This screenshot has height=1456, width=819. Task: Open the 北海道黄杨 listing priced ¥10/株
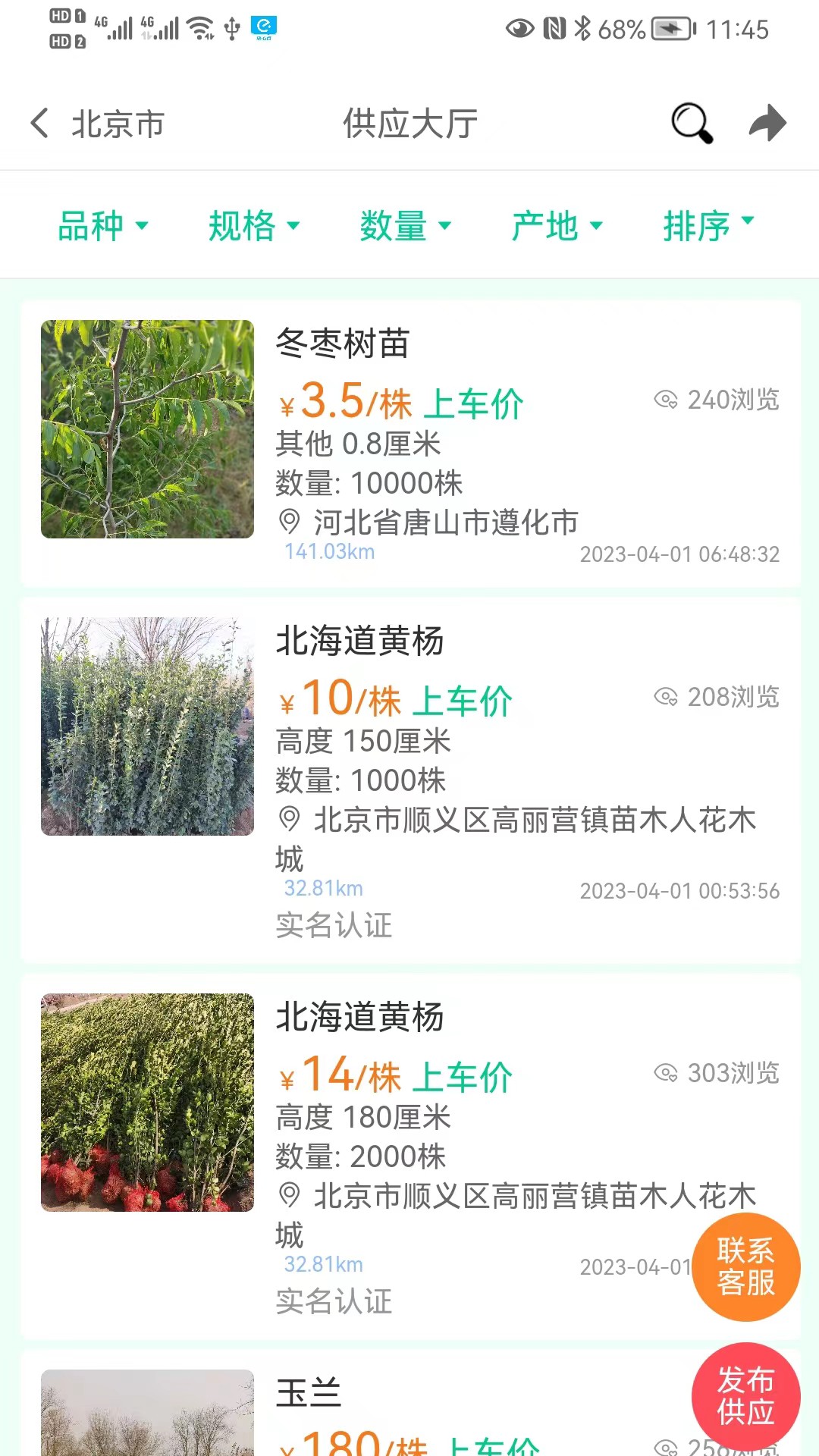[x=409, y=781]
